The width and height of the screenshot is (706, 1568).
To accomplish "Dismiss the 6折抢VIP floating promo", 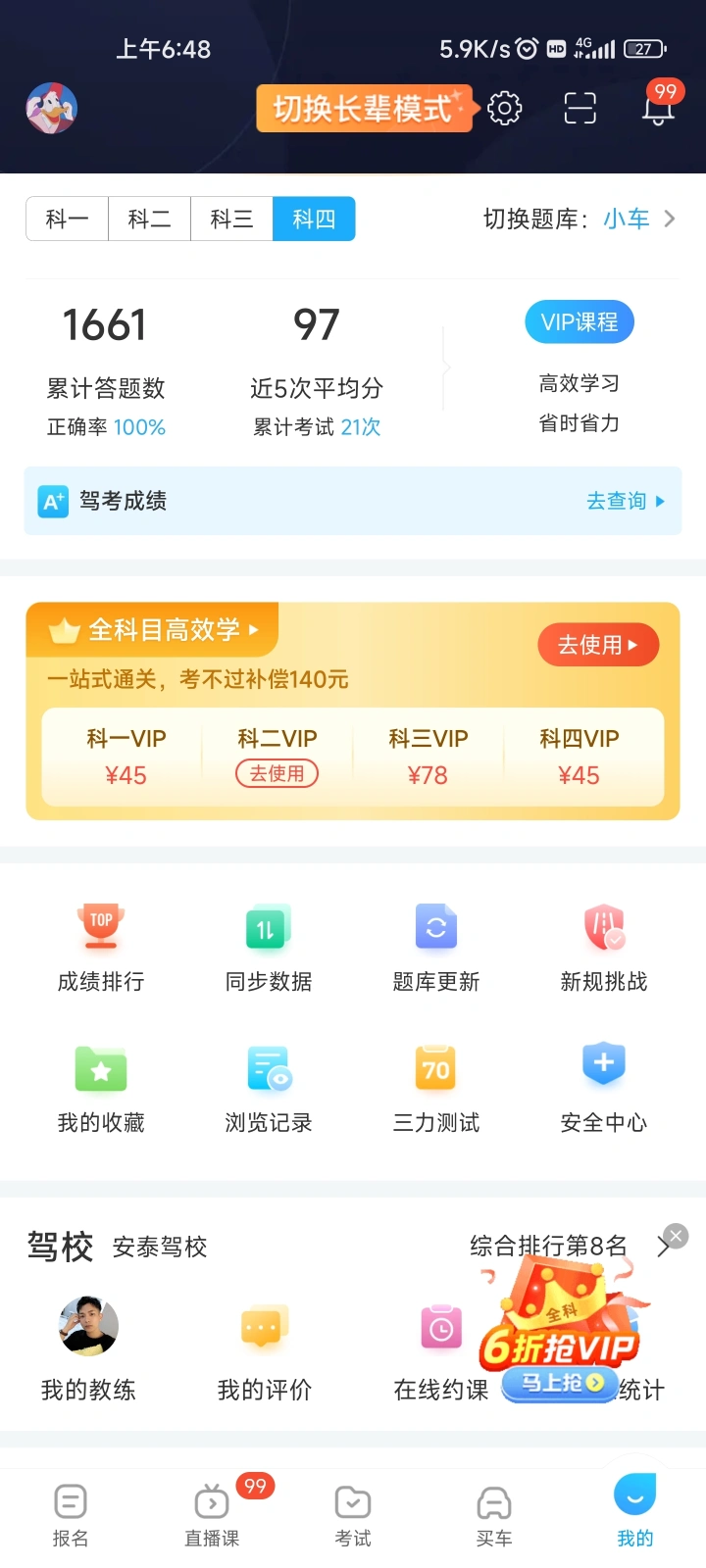I will tap(676, 1236).
